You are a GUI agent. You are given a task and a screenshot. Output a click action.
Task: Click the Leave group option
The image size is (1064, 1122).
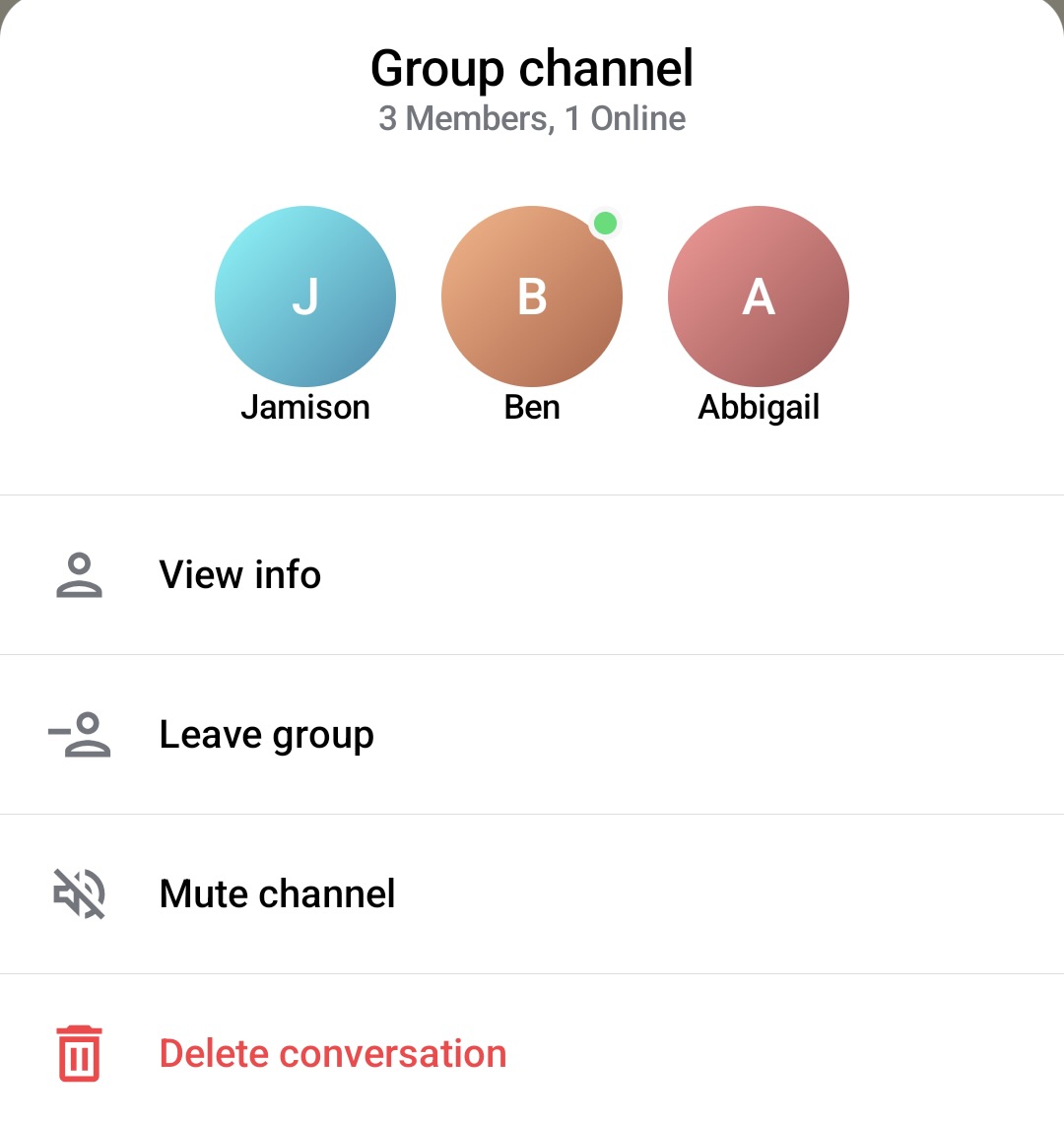coord(267,734)
